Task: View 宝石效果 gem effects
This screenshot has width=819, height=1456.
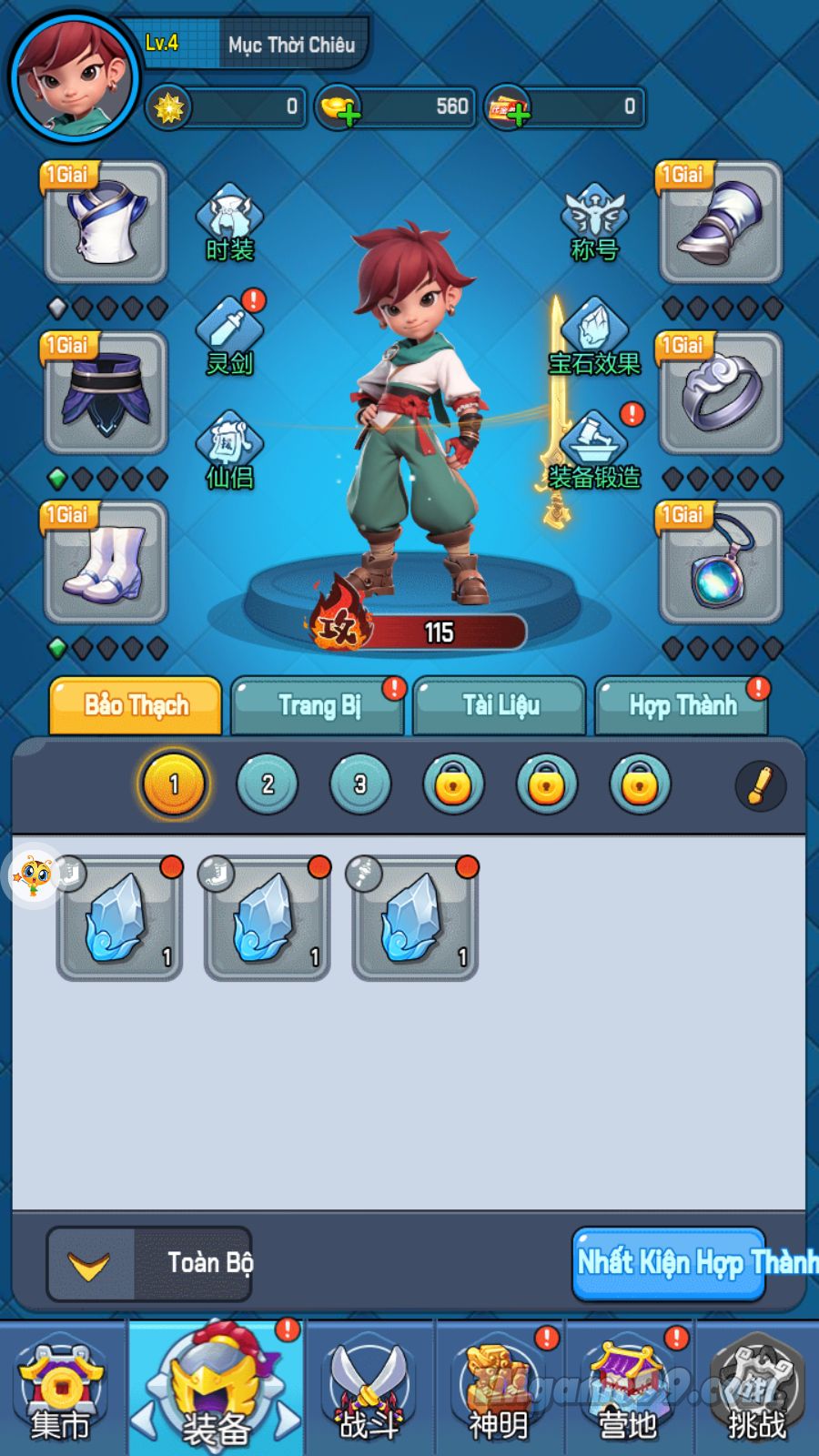Action: tap(594, 335)
